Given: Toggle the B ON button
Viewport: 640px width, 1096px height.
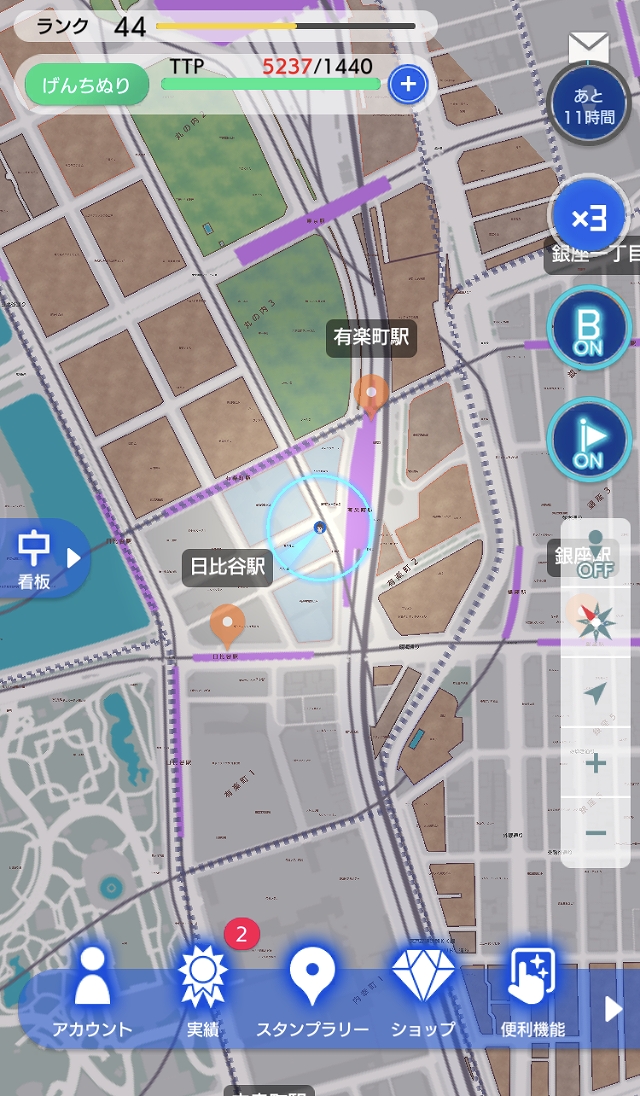Looking at the screenshot, I should 588,326.
